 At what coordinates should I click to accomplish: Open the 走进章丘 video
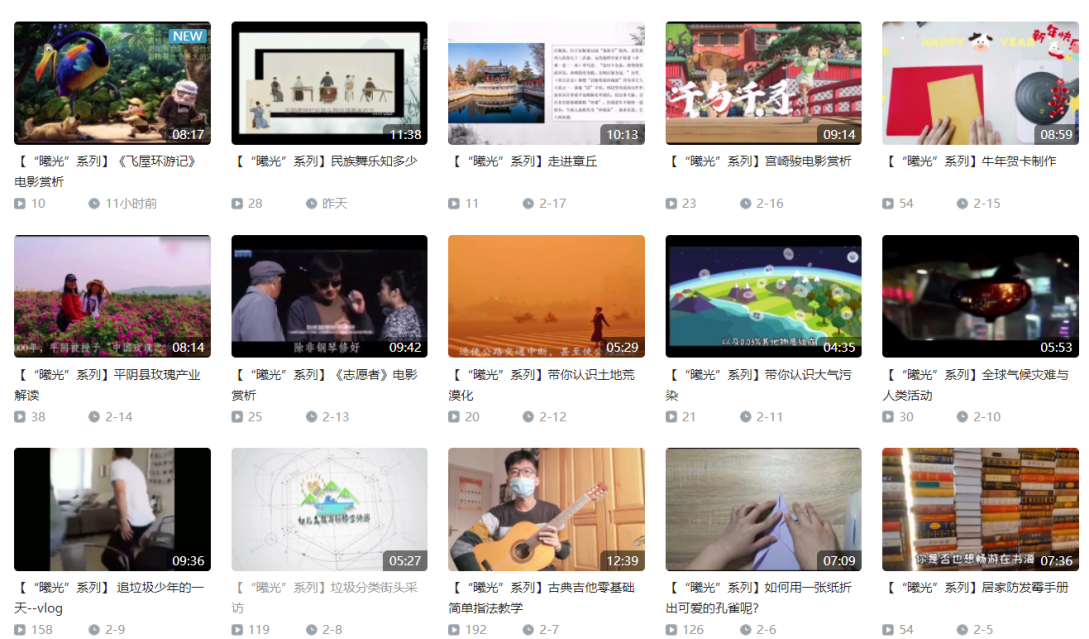546,83
